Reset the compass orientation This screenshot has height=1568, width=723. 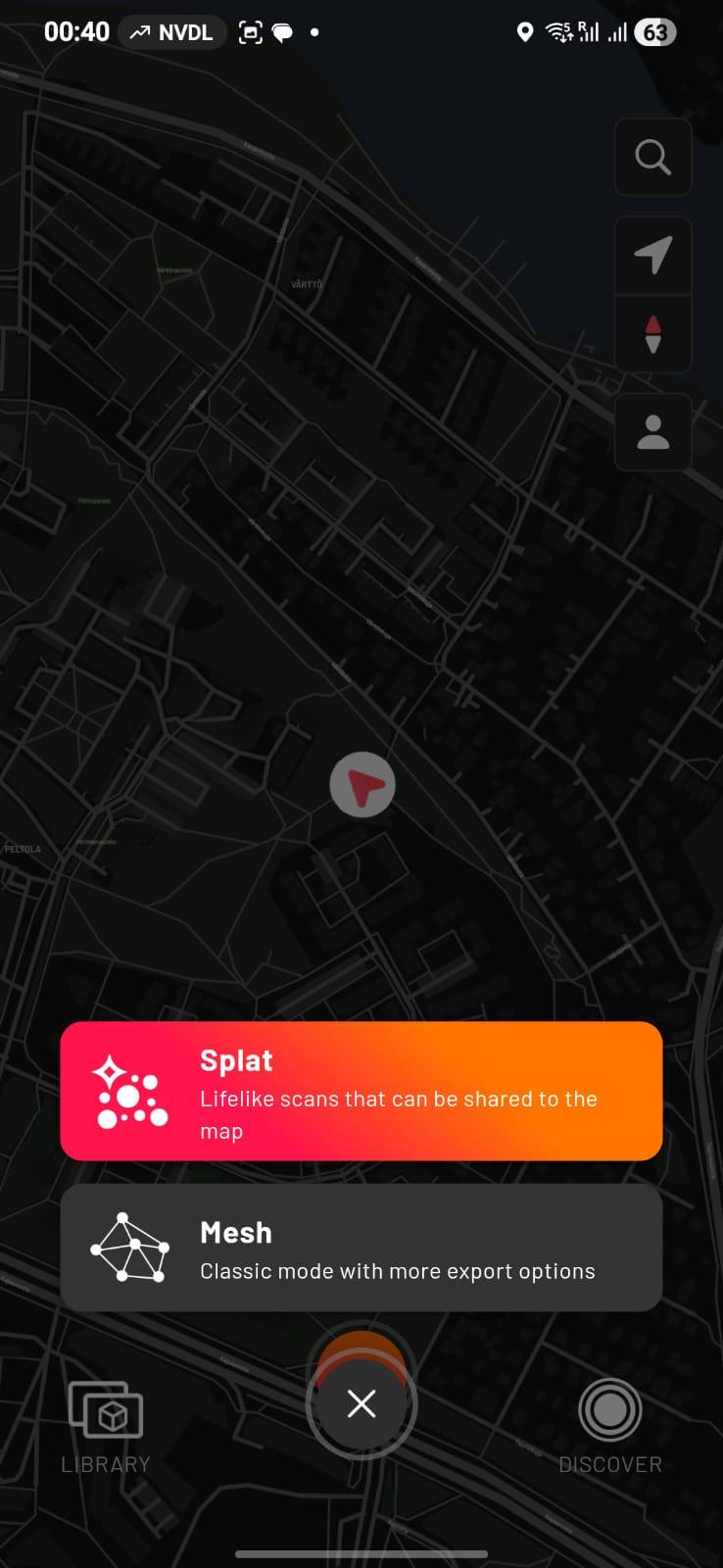(x=652, y=333)
